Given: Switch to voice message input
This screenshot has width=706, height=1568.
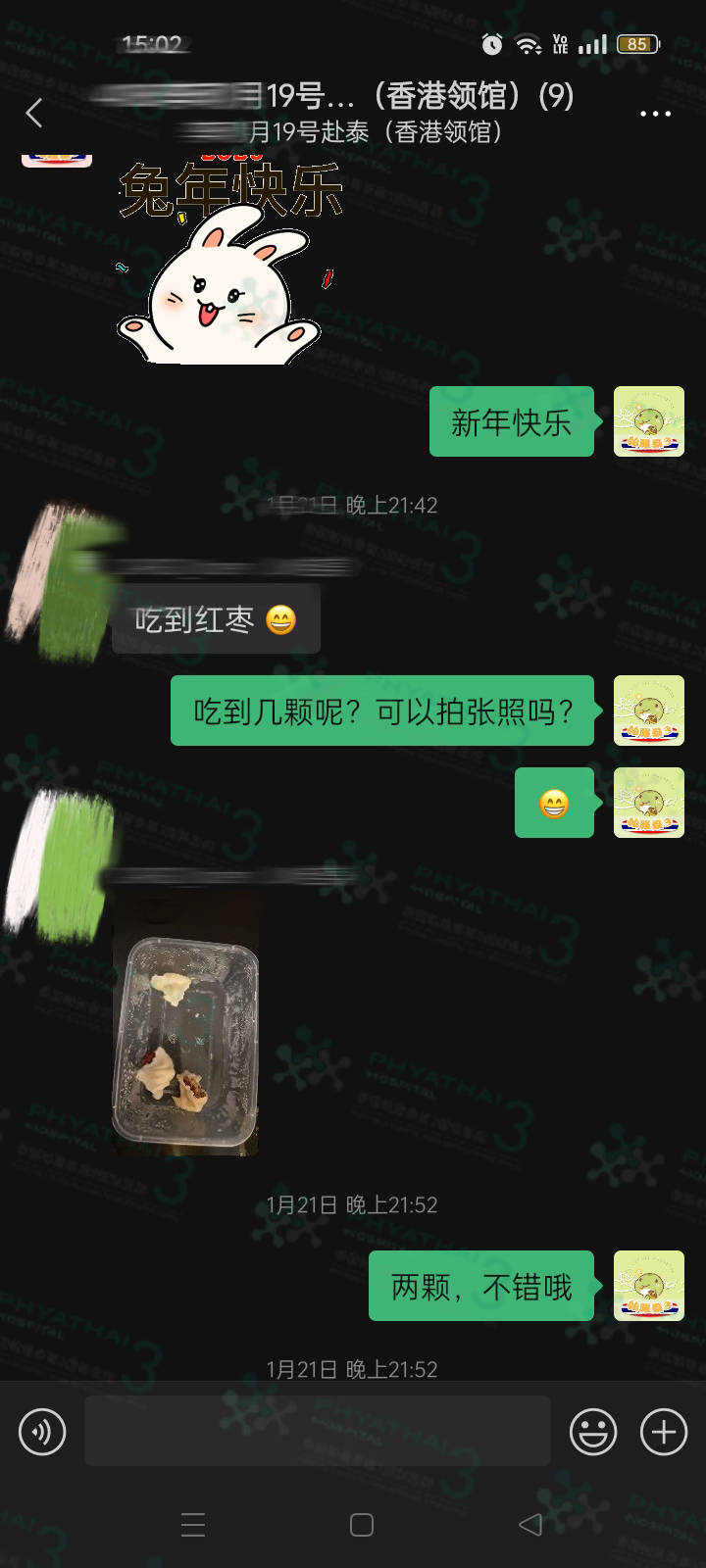Looking at the screenshot, I should click(42, 1432).
